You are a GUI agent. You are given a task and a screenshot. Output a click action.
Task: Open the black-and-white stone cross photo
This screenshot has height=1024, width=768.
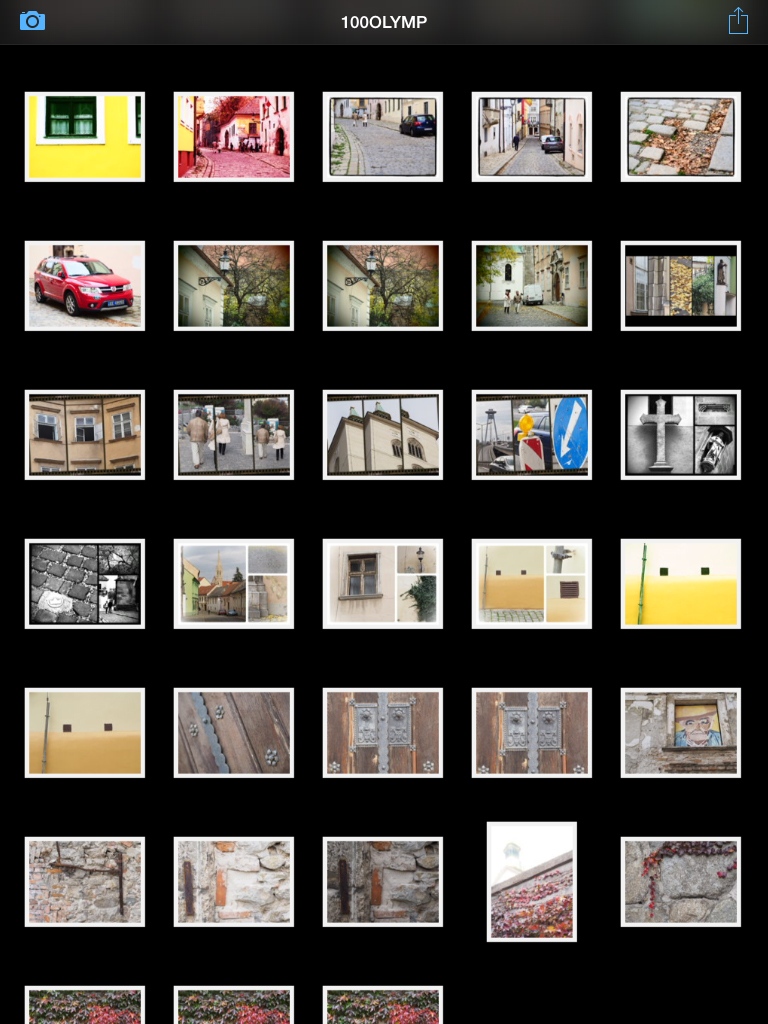[681, 434]
